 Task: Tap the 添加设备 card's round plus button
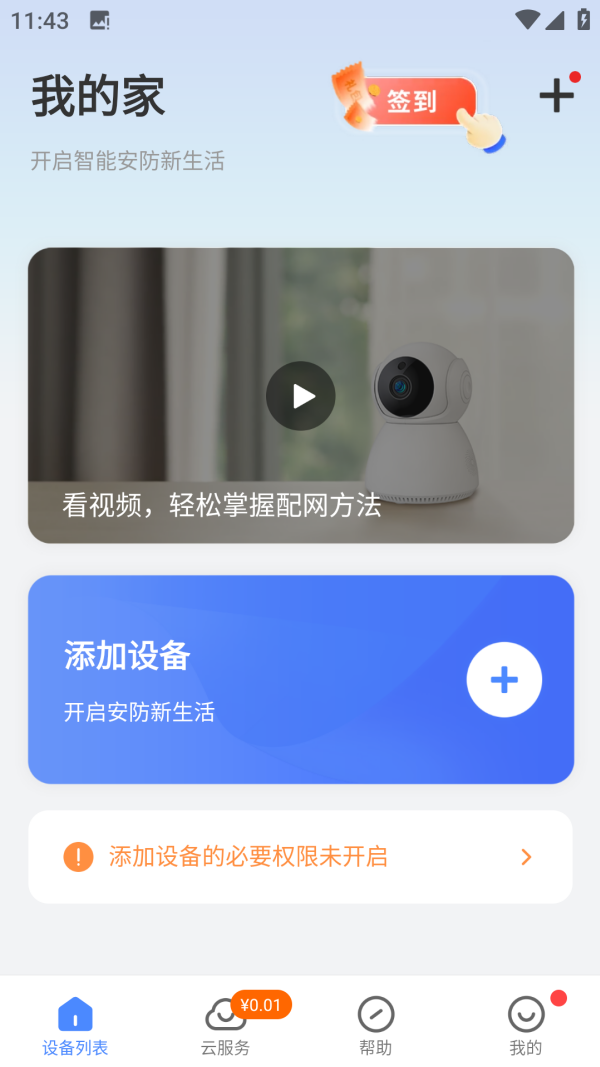tap(504, 680)
